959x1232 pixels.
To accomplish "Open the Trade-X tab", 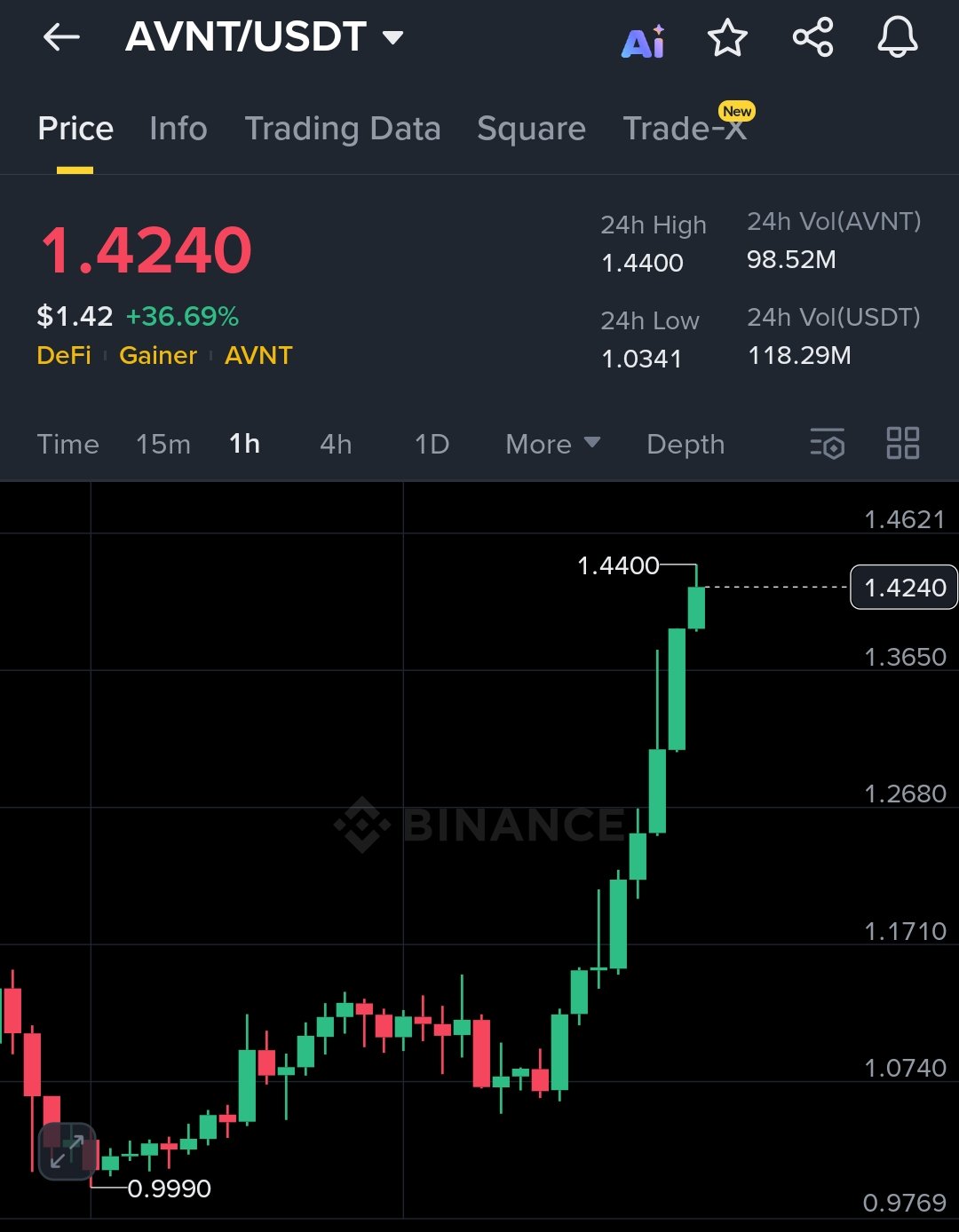I will click(x=685, y=129).
